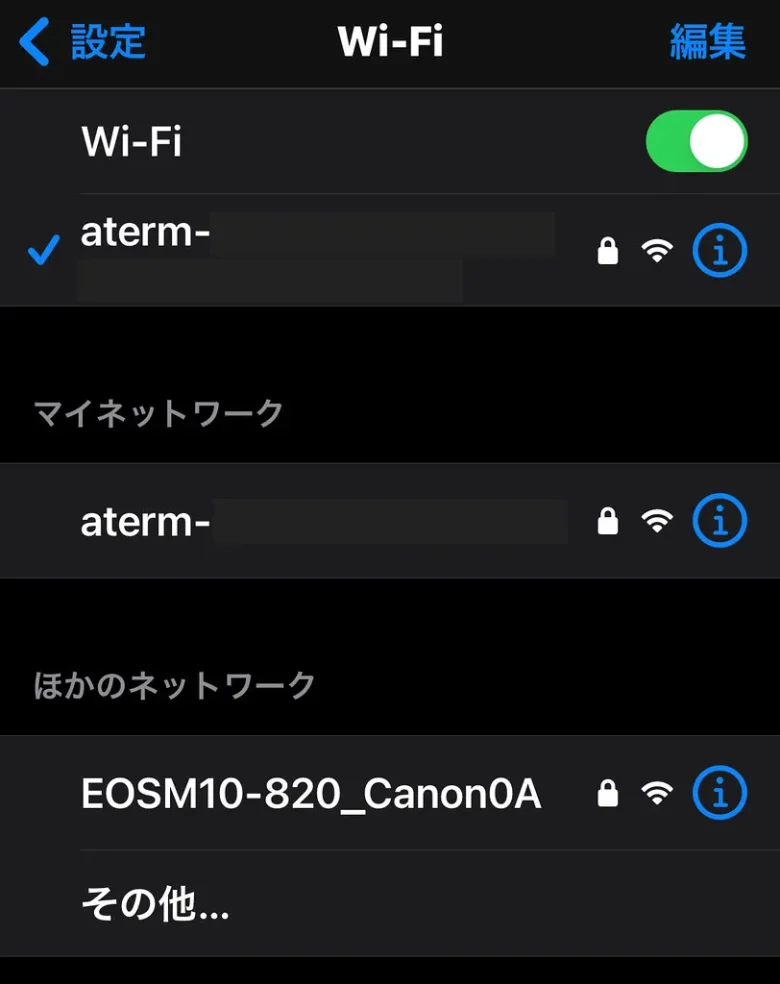Tap the info icon next to EOSM10-820_Canon0A
This screenshot has width=780, height=984.
point(719,795)
